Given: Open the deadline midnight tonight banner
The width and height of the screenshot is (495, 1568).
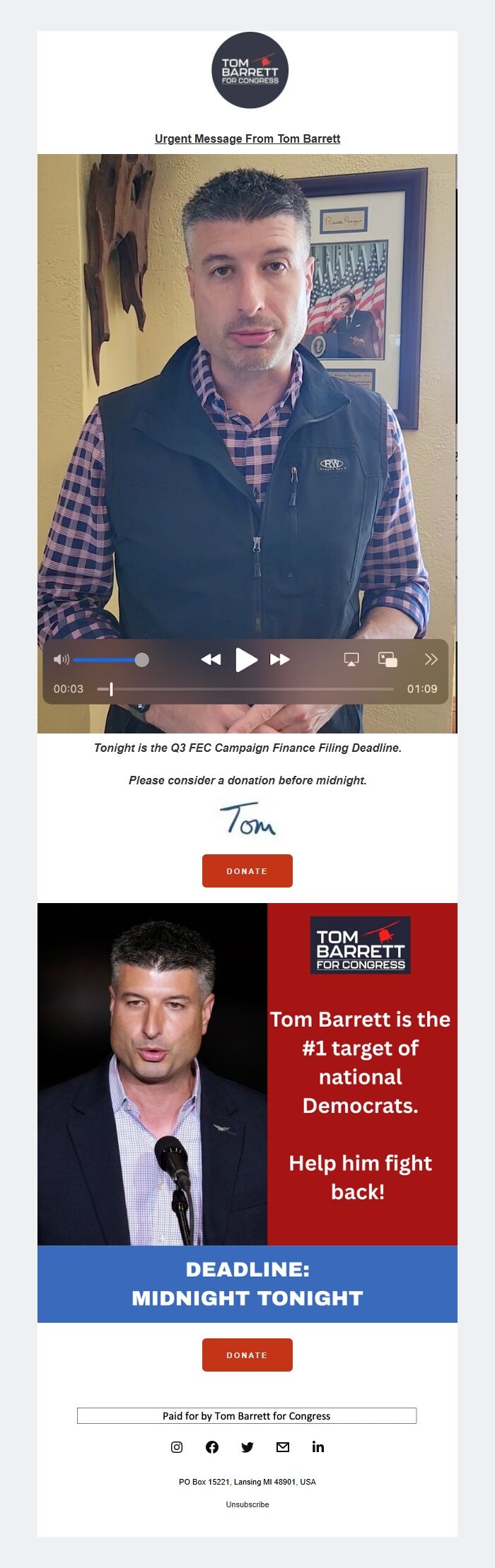Looking at the screenshot, I should coord(247,1283).
